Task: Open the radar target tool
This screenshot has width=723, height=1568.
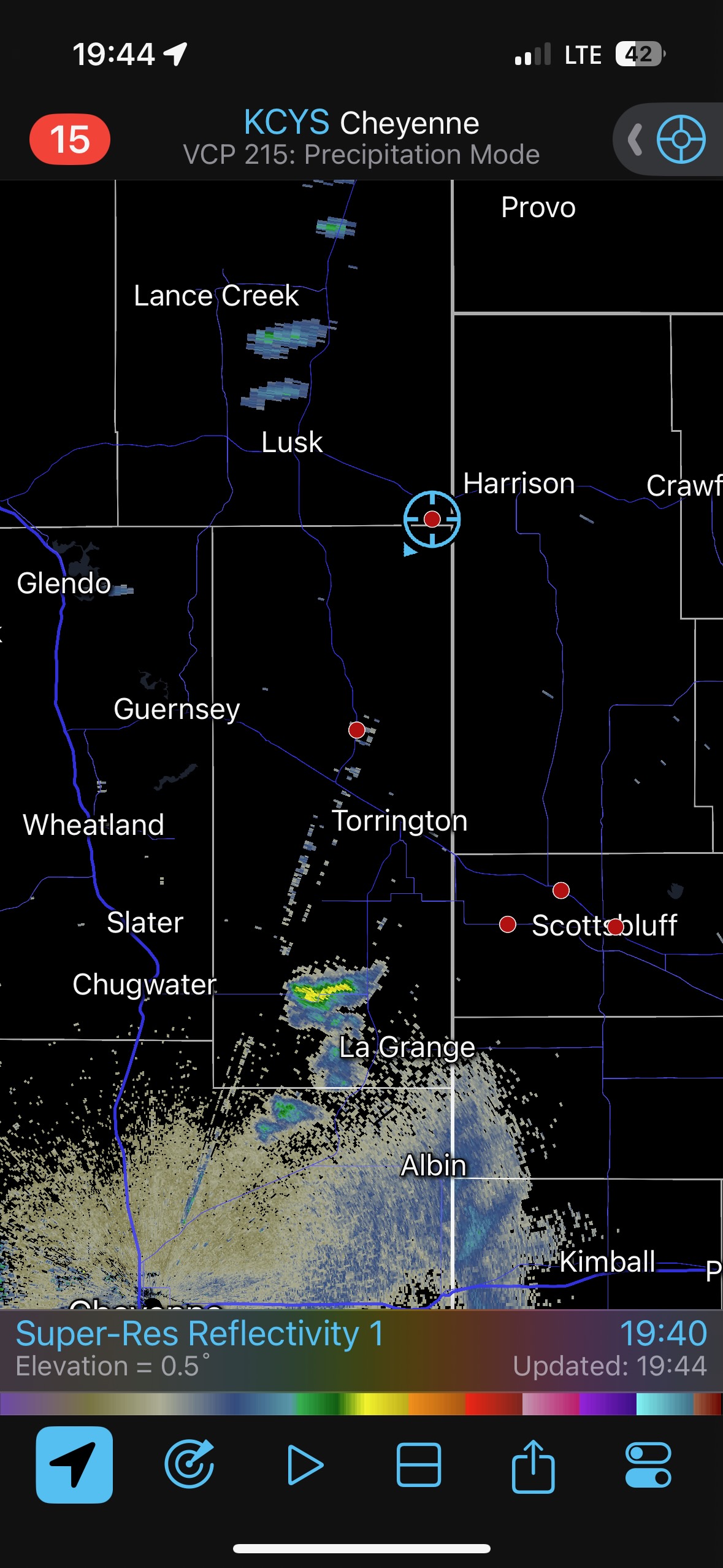Action: [x=189, y=1464]
